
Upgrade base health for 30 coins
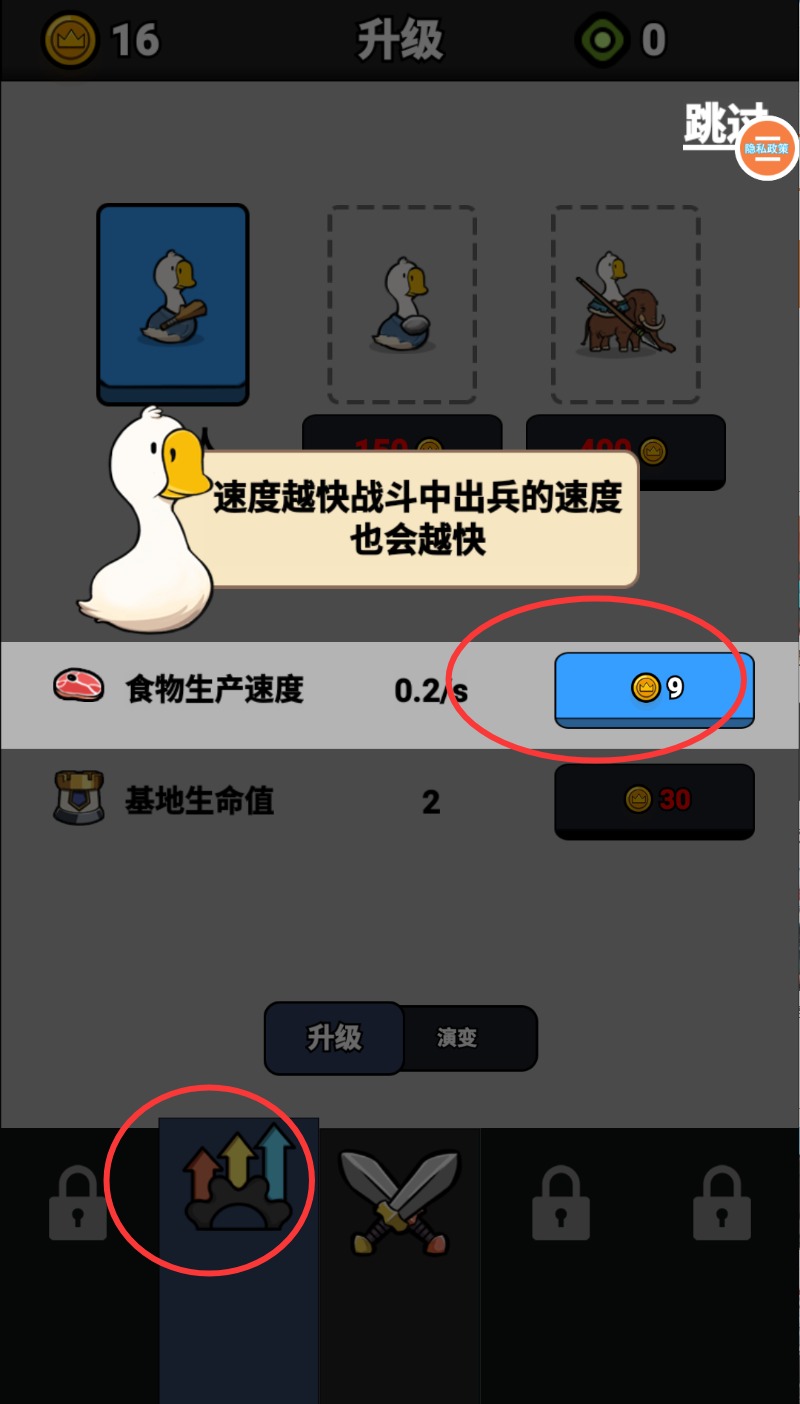(654, 800)
